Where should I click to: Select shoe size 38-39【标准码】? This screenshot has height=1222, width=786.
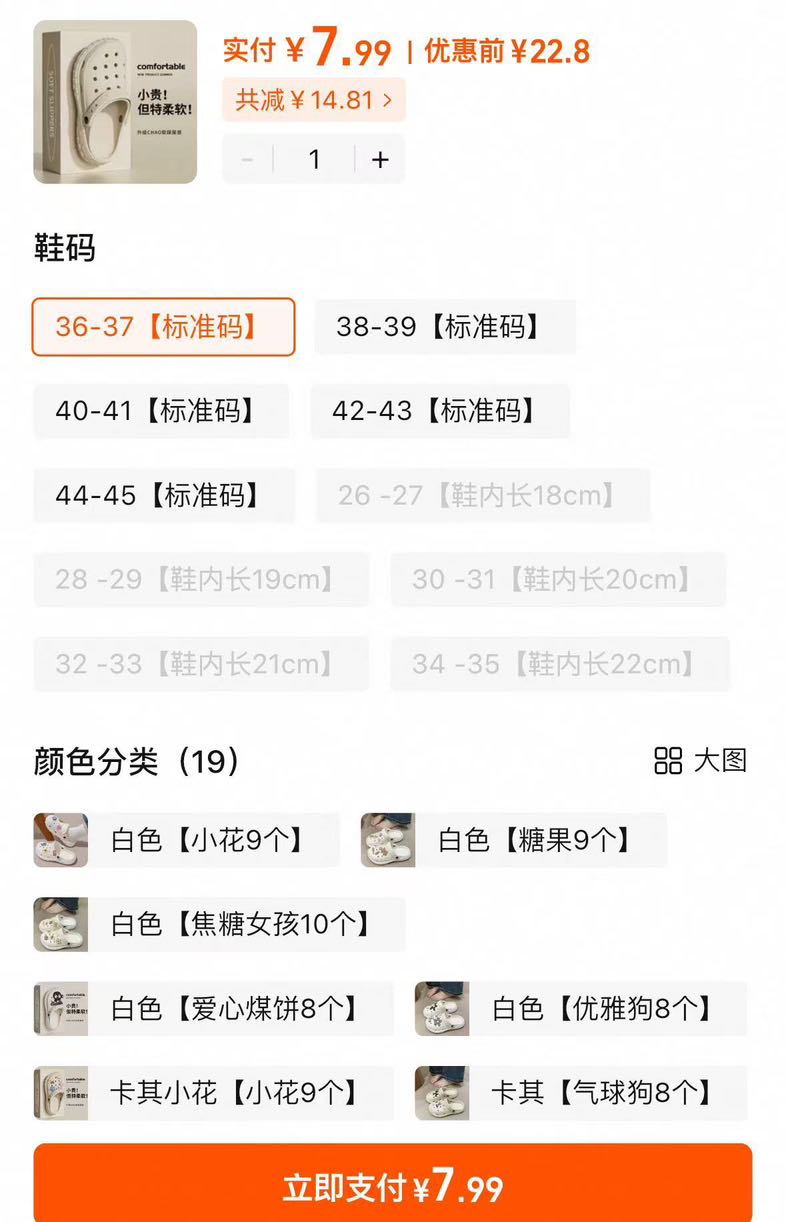(444, 327)
